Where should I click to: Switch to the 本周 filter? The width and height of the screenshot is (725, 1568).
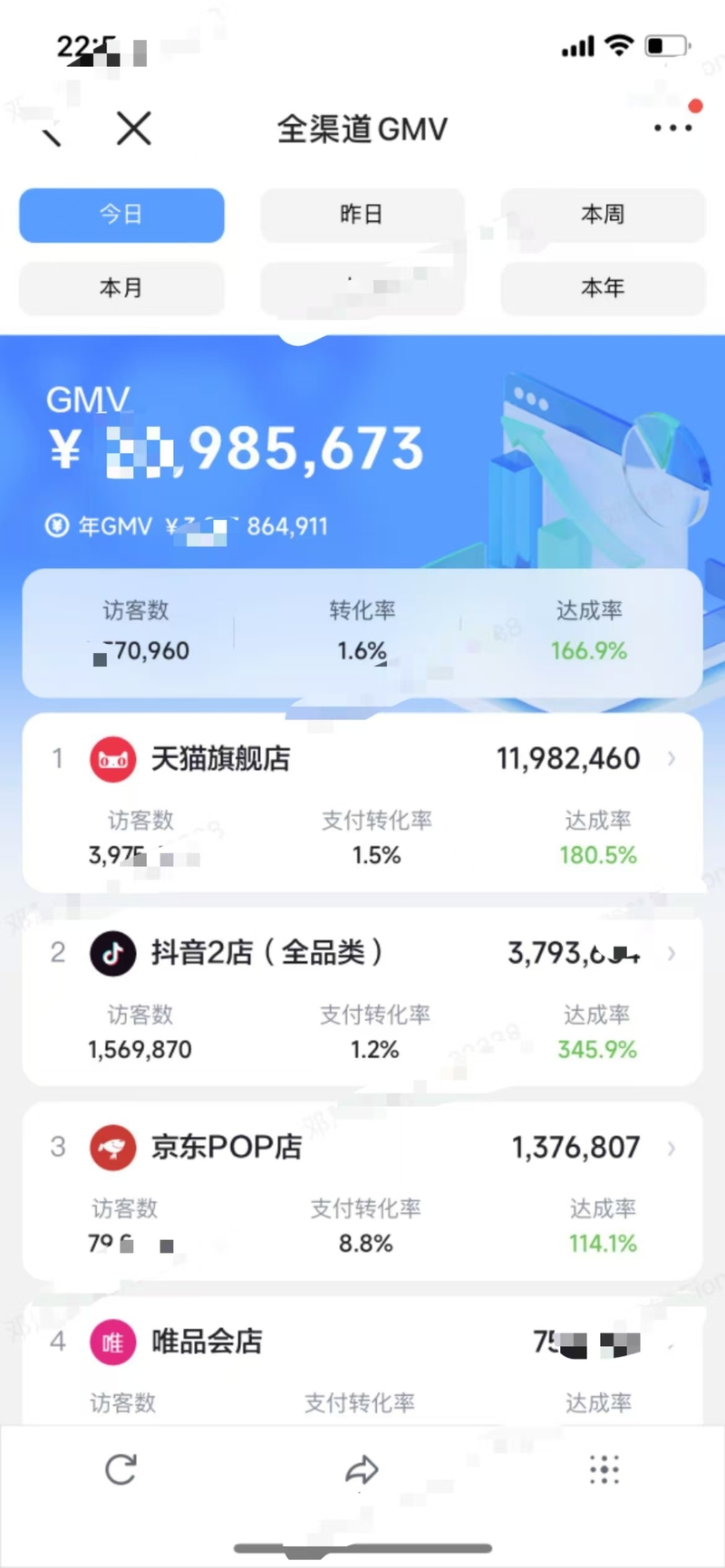603,215
